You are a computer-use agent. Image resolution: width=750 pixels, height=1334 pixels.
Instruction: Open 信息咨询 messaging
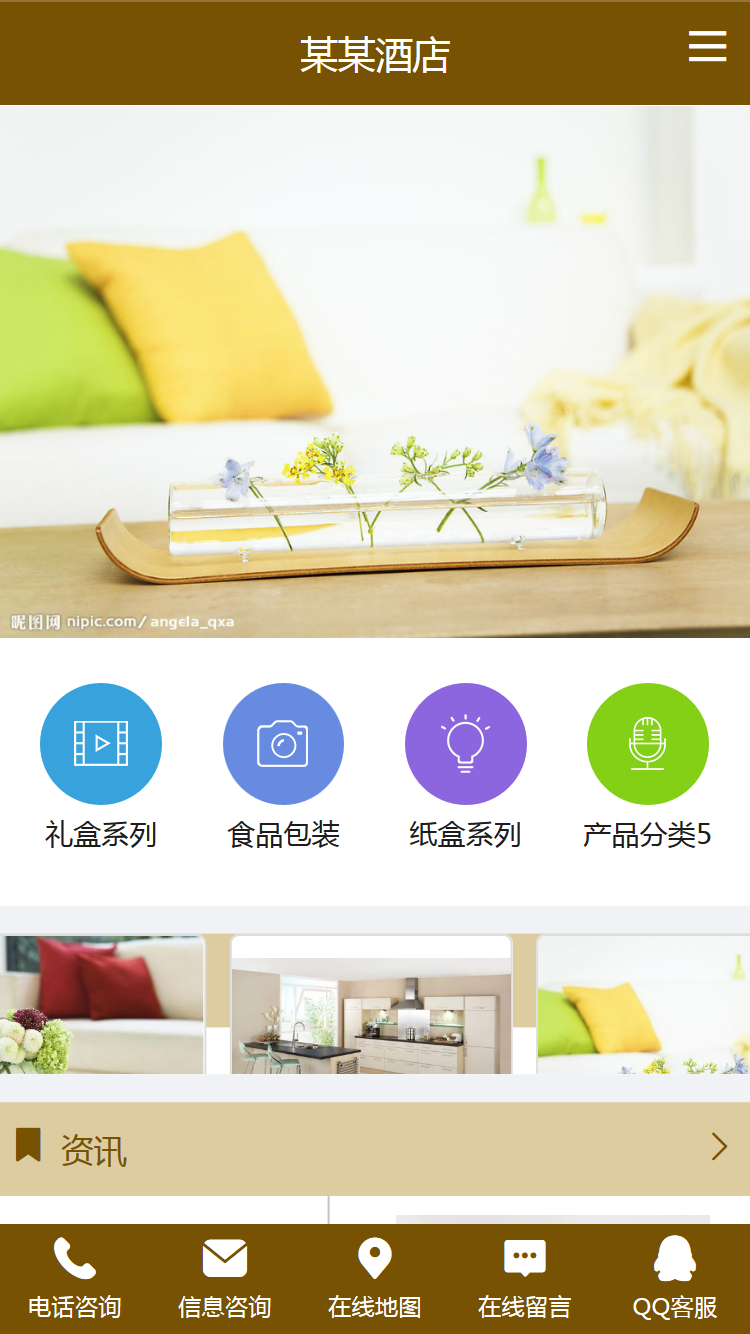(225, 1278)
